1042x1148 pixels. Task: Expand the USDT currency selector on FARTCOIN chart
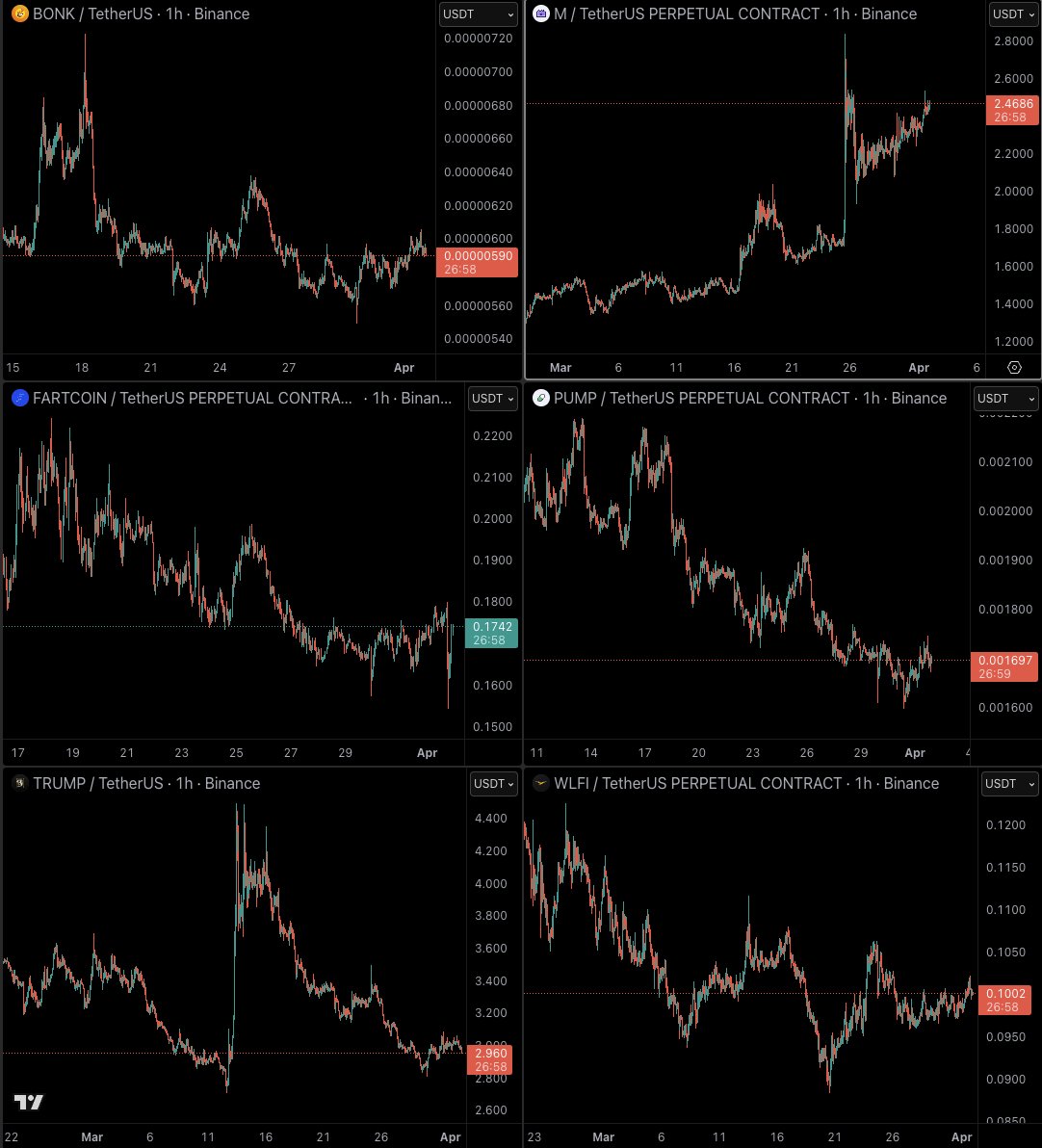point(491,399)
